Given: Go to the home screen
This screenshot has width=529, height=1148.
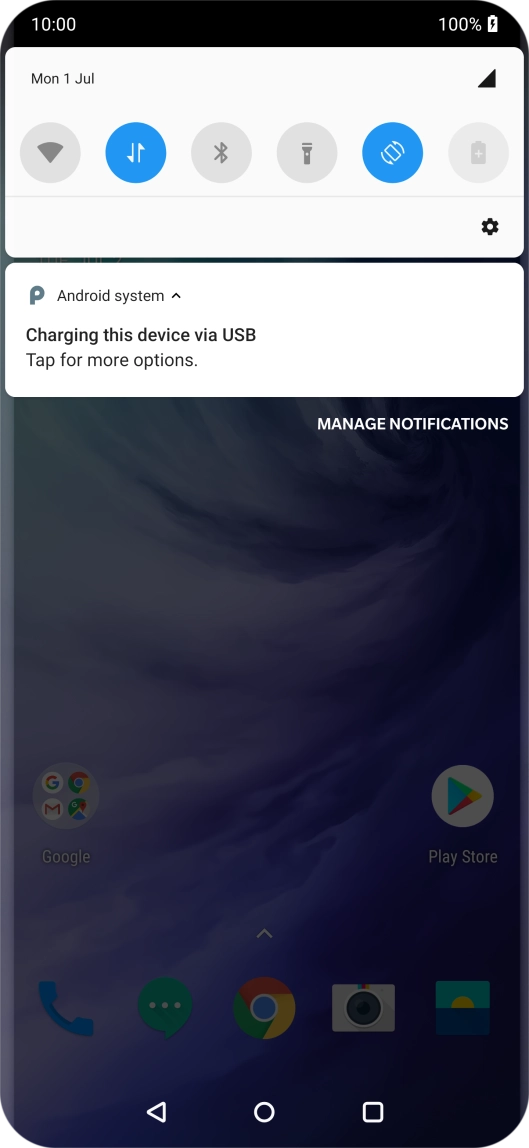Looking at the screenshot, I should pyautogui.click(x=264, y=1112).
